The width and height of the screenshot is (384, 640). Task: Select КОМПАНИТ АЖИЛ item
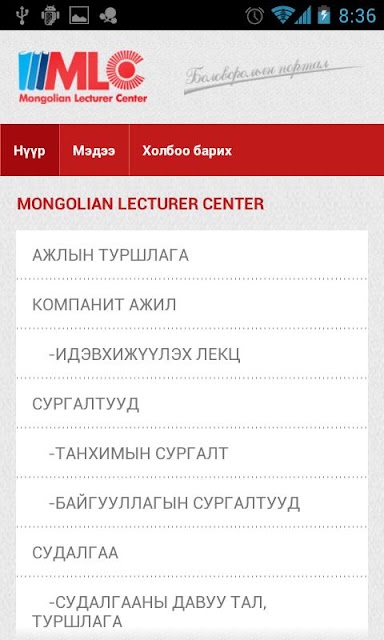point(192,304)
